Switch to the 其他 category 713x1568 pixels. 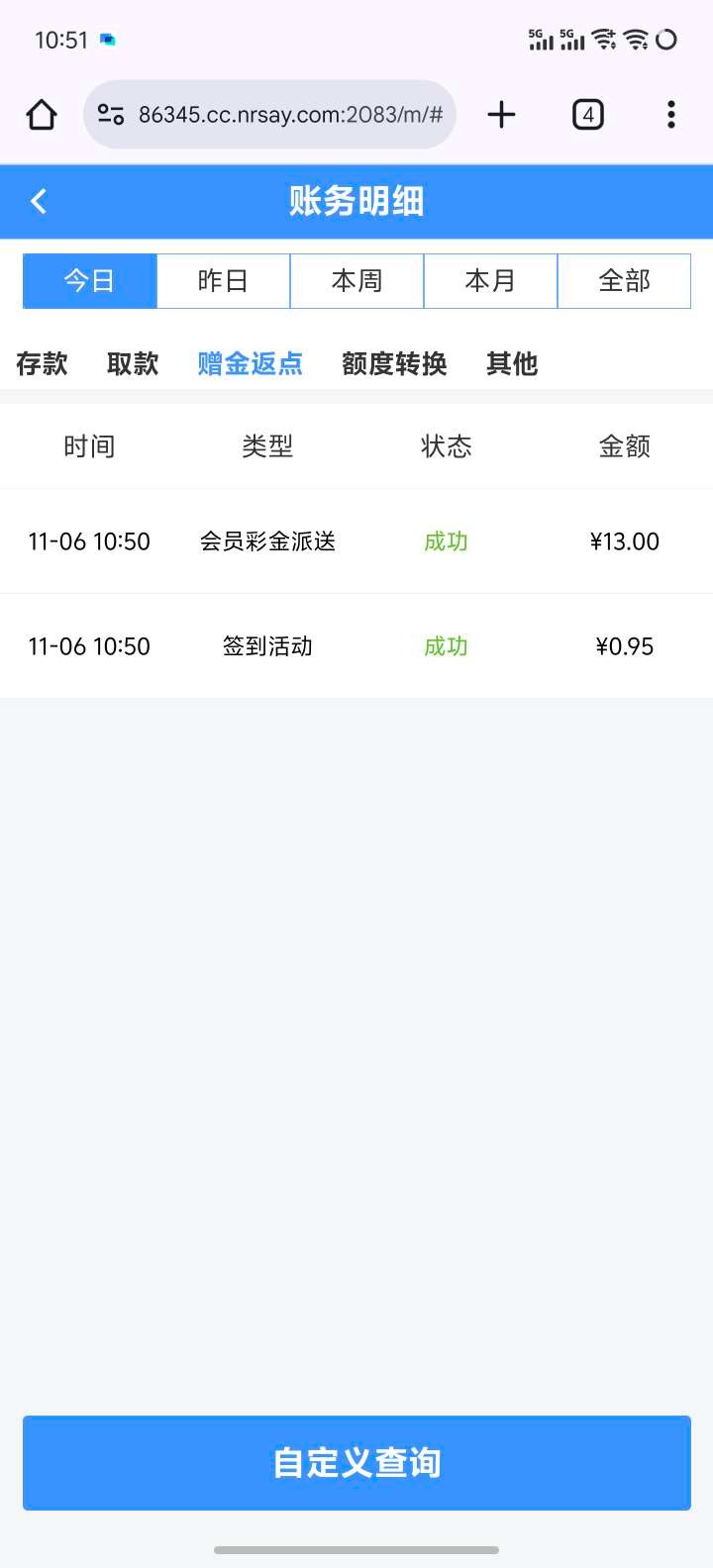[x=512, y=364]
